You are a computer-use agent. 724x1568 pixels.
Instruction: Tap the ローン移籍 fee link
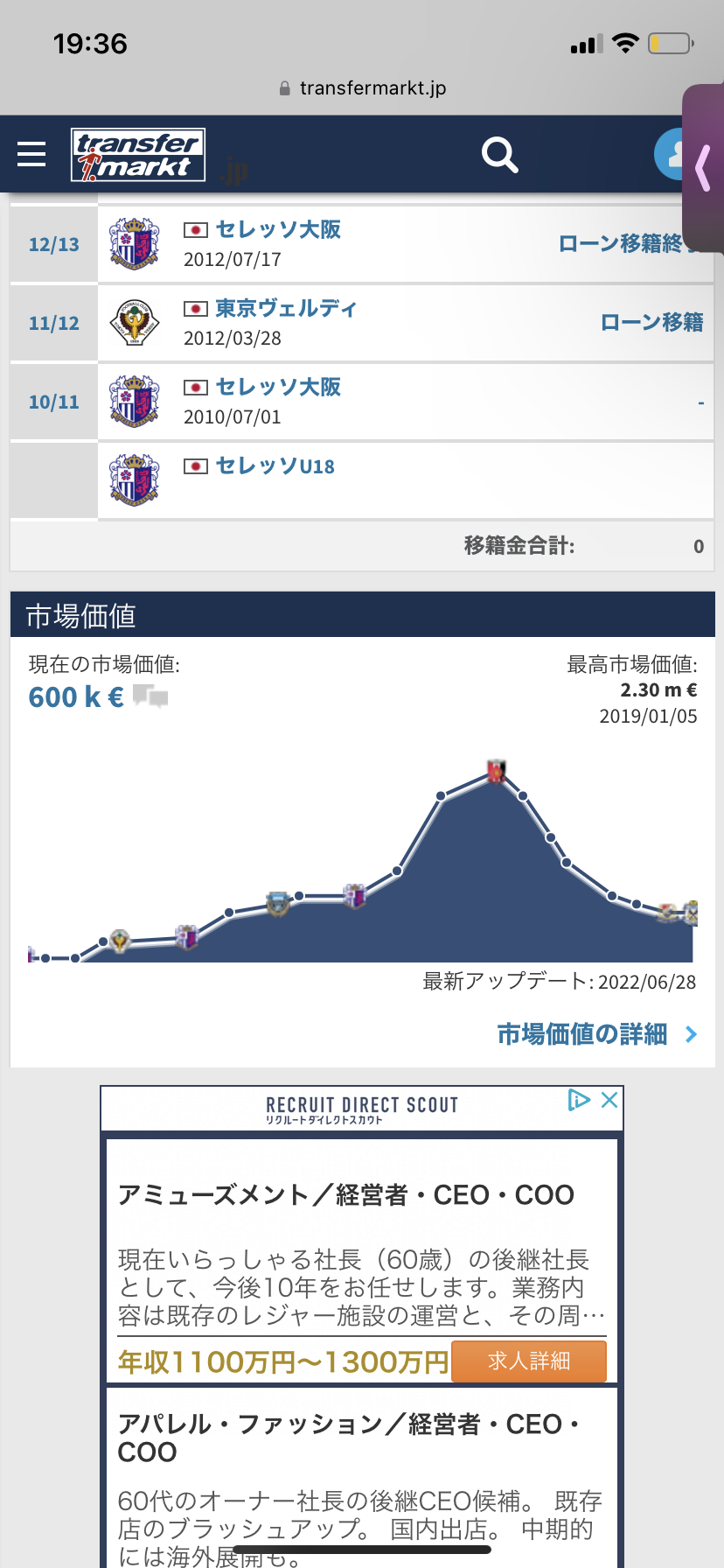point(651,322)
